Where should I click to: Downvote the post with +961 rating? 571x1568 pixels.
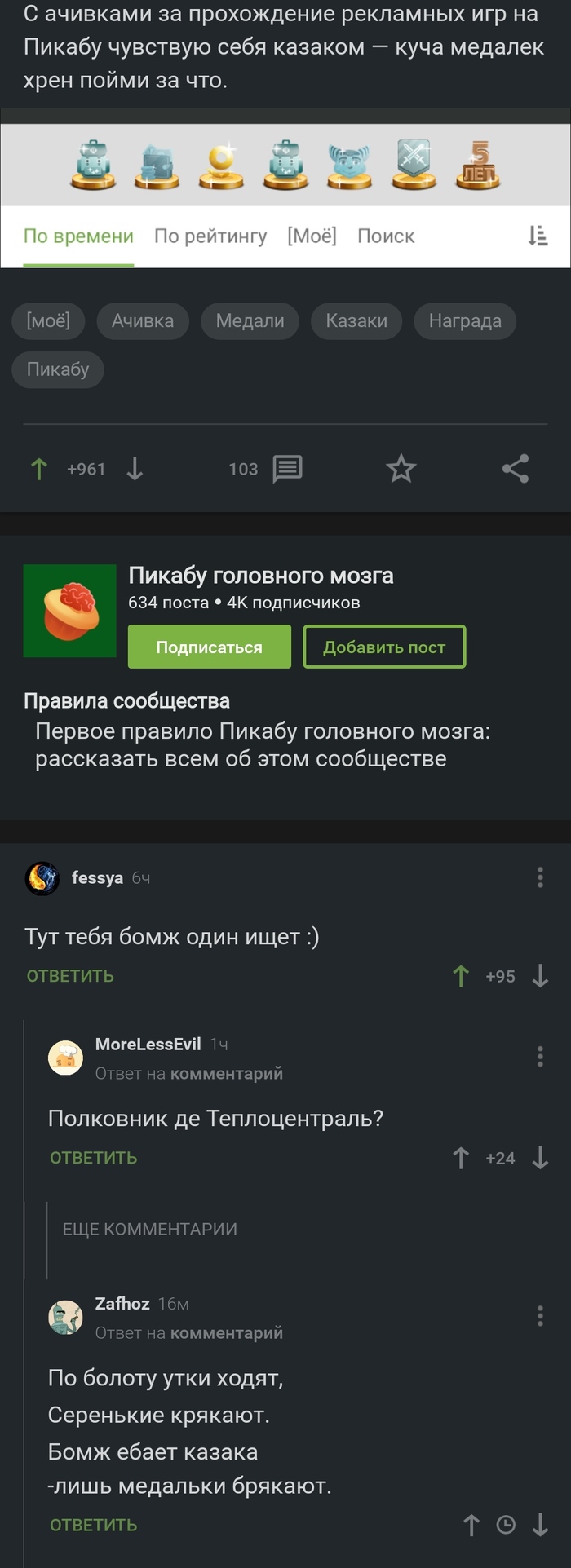[x=135, y=469]
